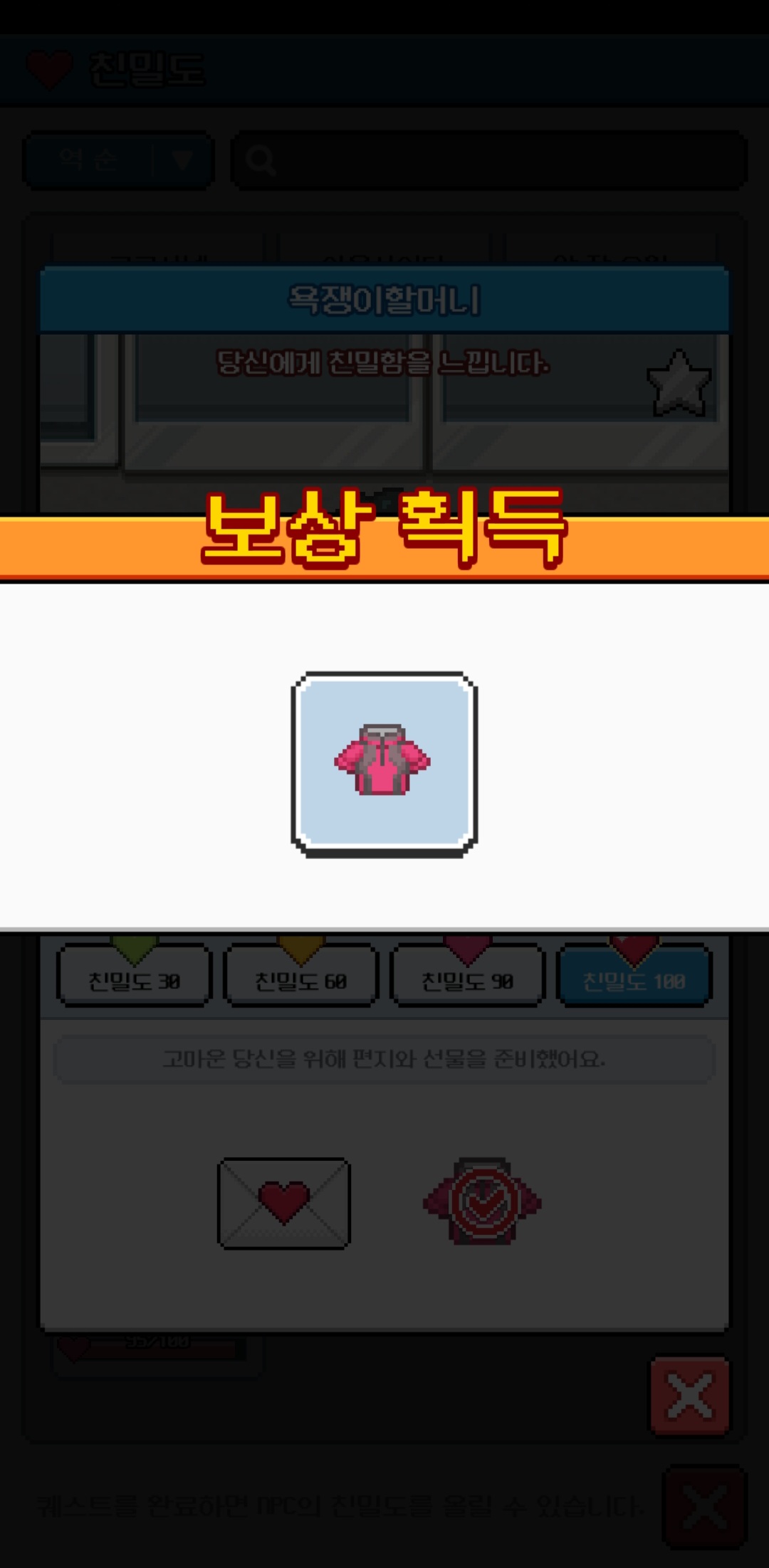Open the sort order dropdown
This screenshot has width=769, height=1568.
click(118, 160)
